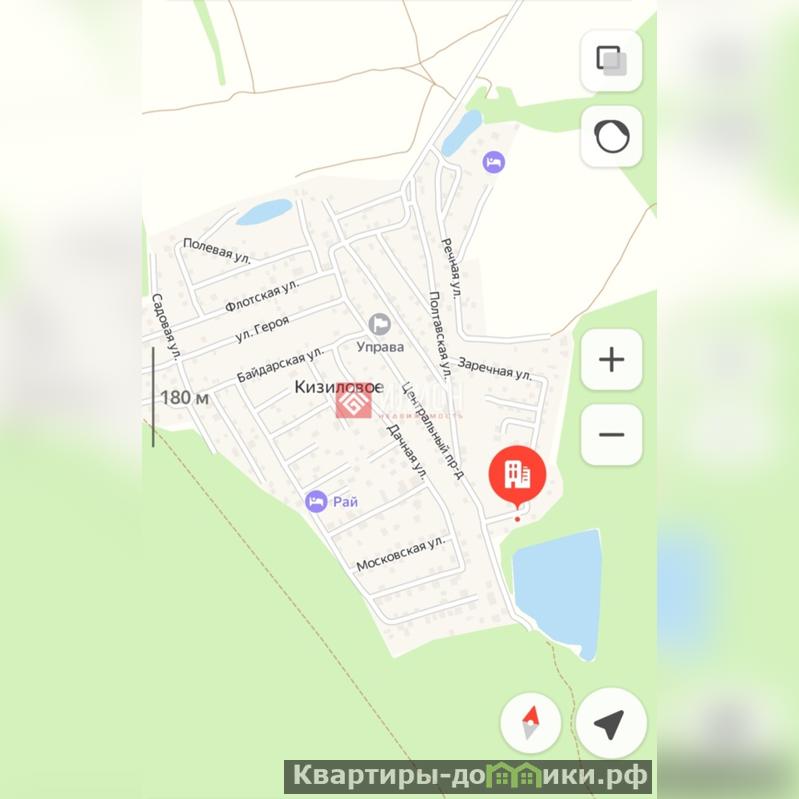Zoom in with the plus button
Viewport: 799px width, 799px height.
click(611, 360)
